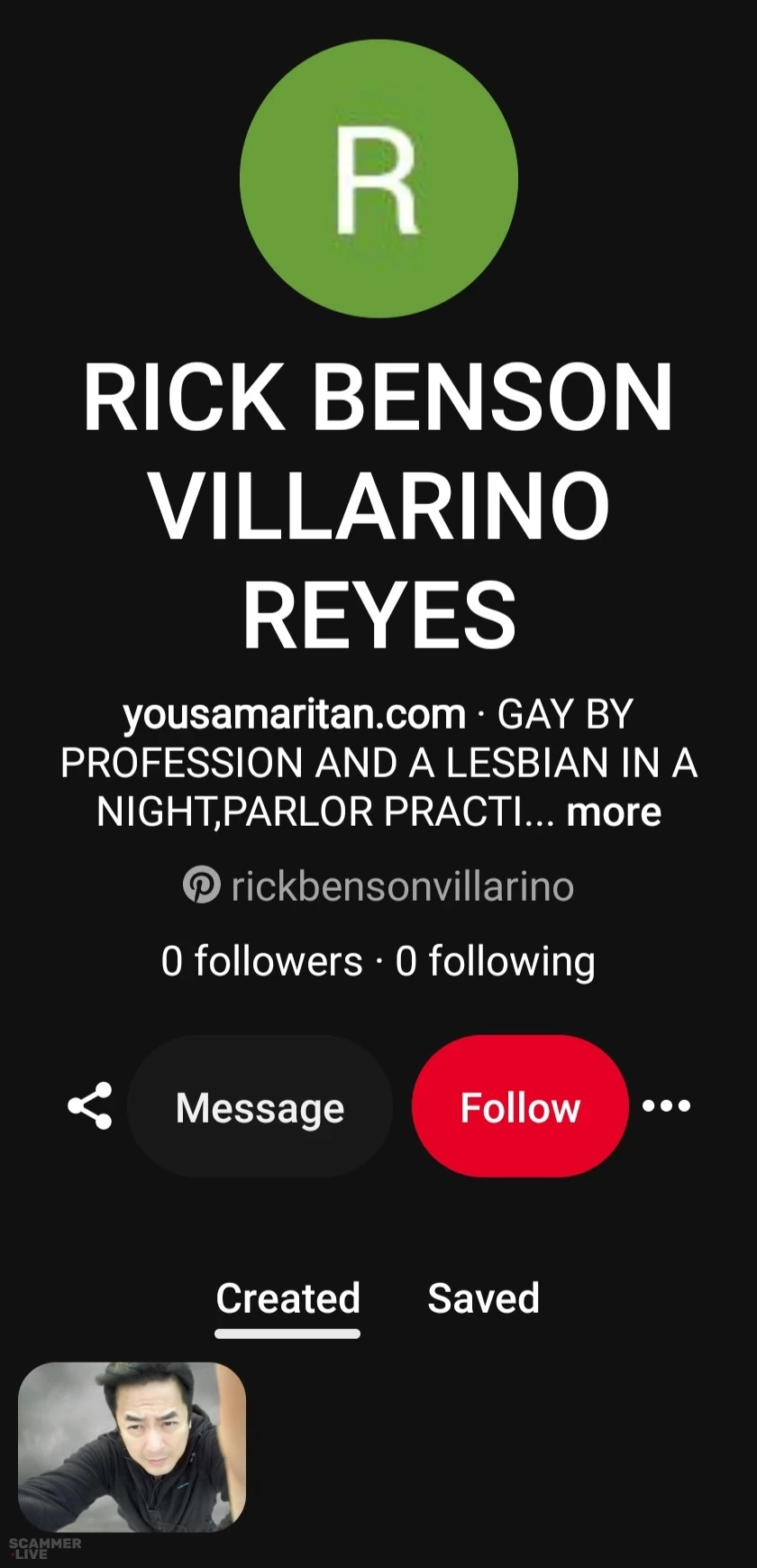
Task: View the green R profile avatar
Action: [378, 179]
